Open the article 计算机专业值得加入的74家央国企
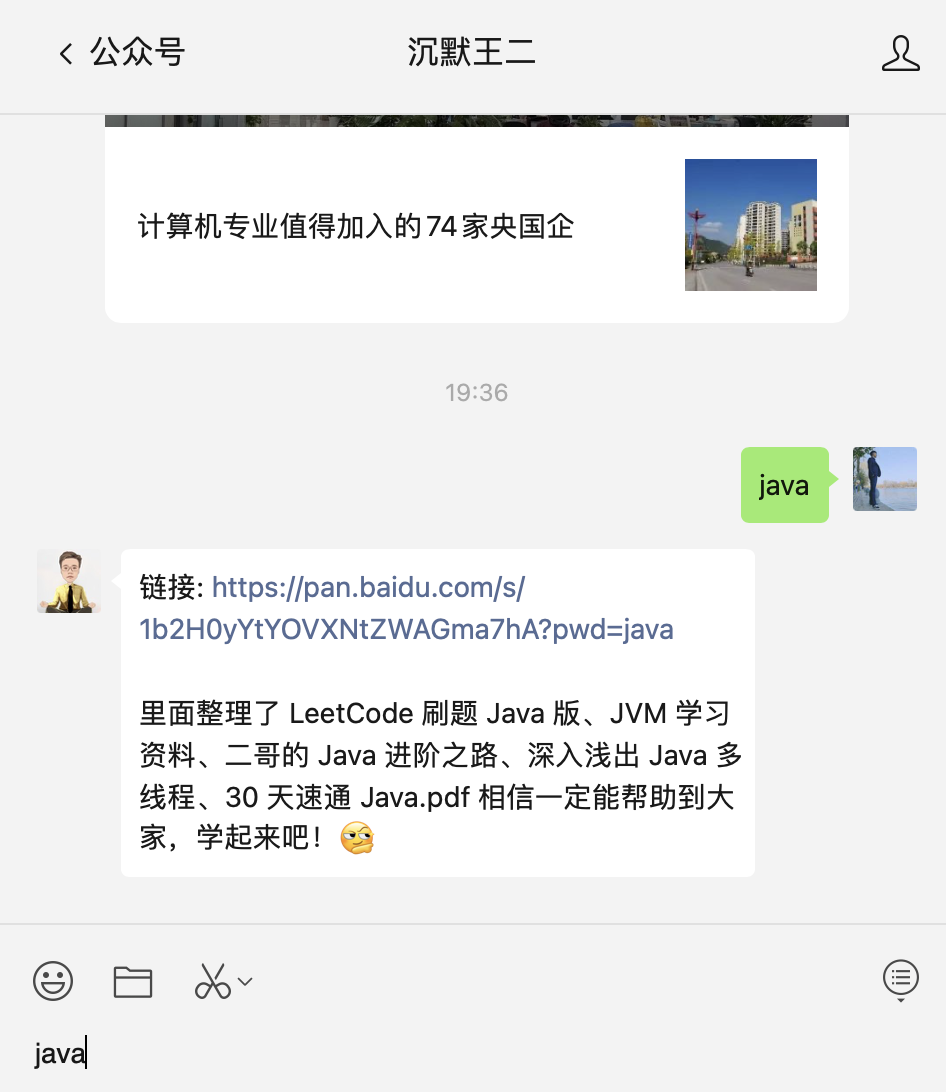 pos(355,227)
